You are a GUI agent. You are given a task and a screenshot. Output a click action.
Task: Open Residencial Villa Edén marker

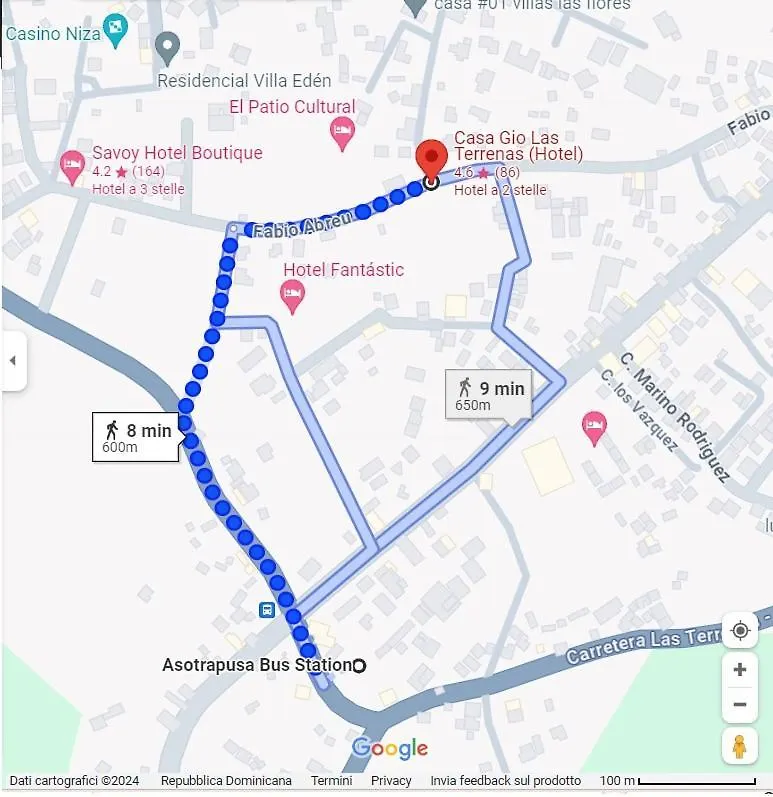pos(167,46)
